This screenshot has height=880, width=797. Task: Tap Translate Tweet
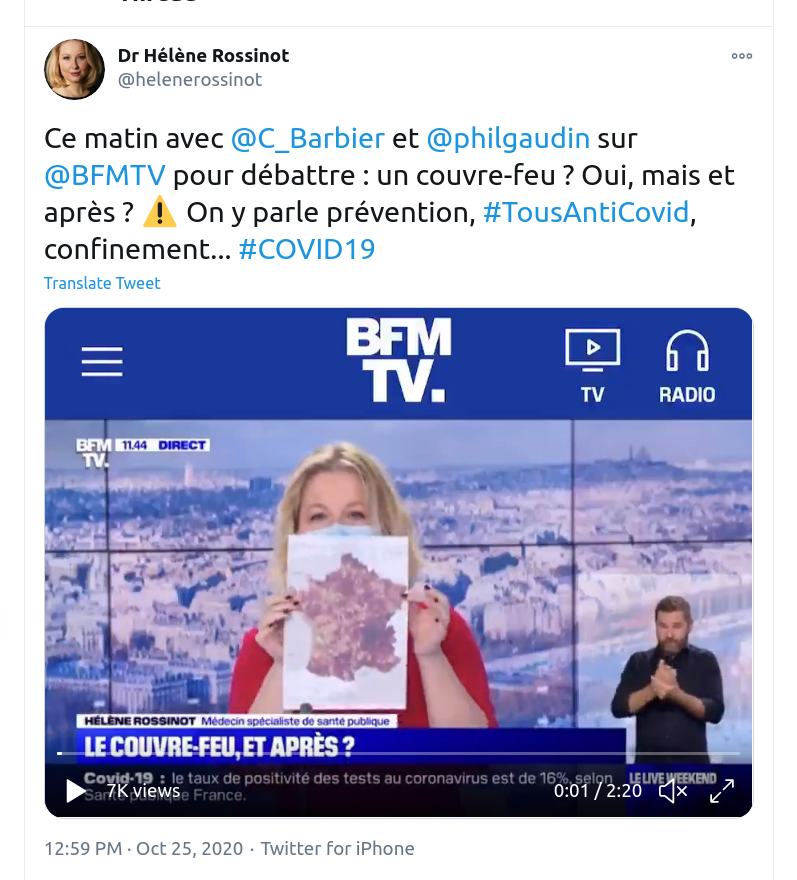click(102, 283)
